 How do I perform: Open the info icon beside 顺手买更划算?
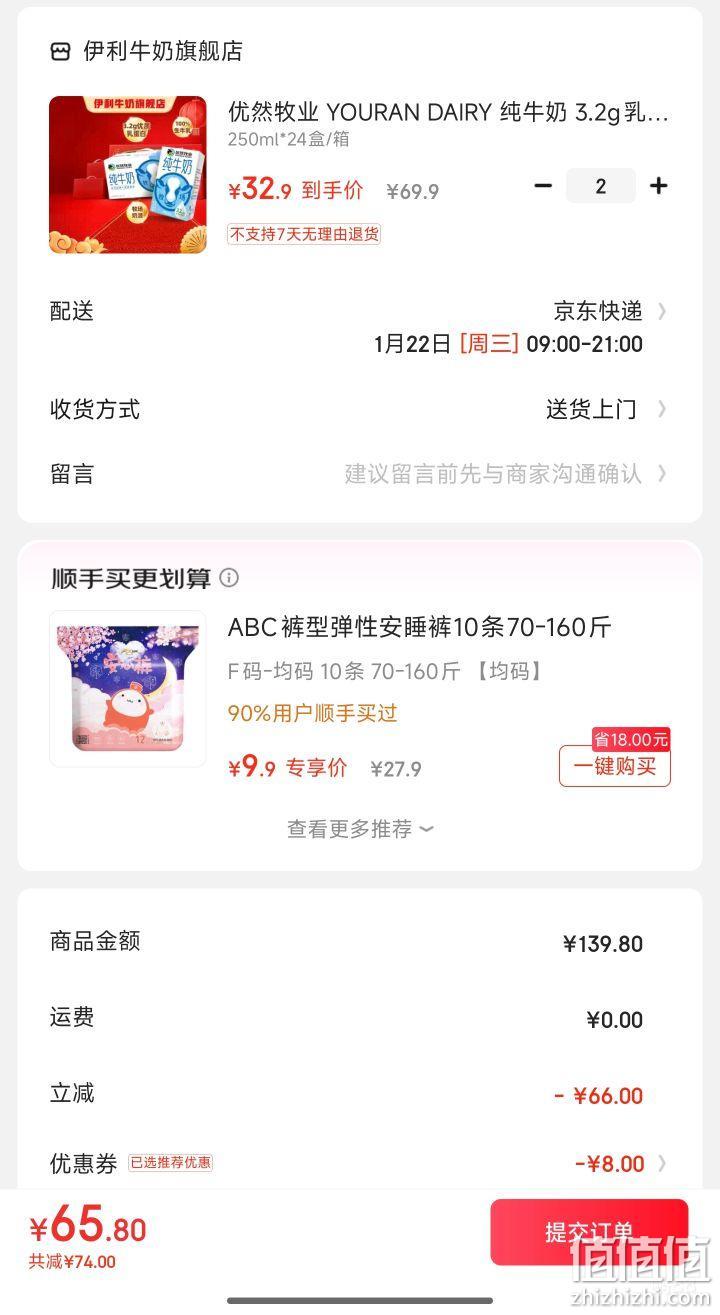[229, 578]
